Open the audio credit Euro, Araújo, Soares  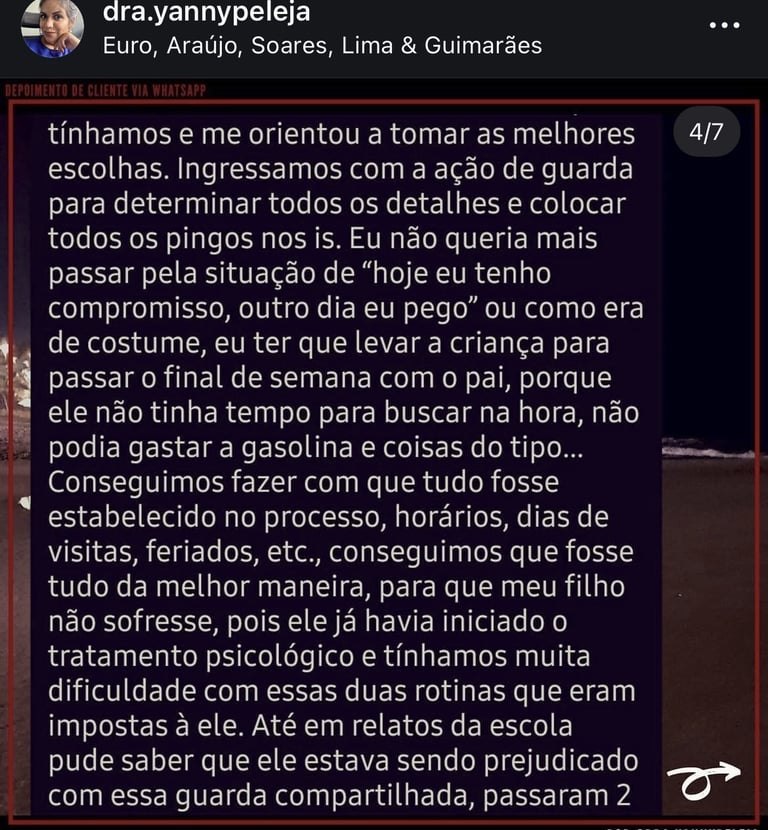click(x=322, y=45)
